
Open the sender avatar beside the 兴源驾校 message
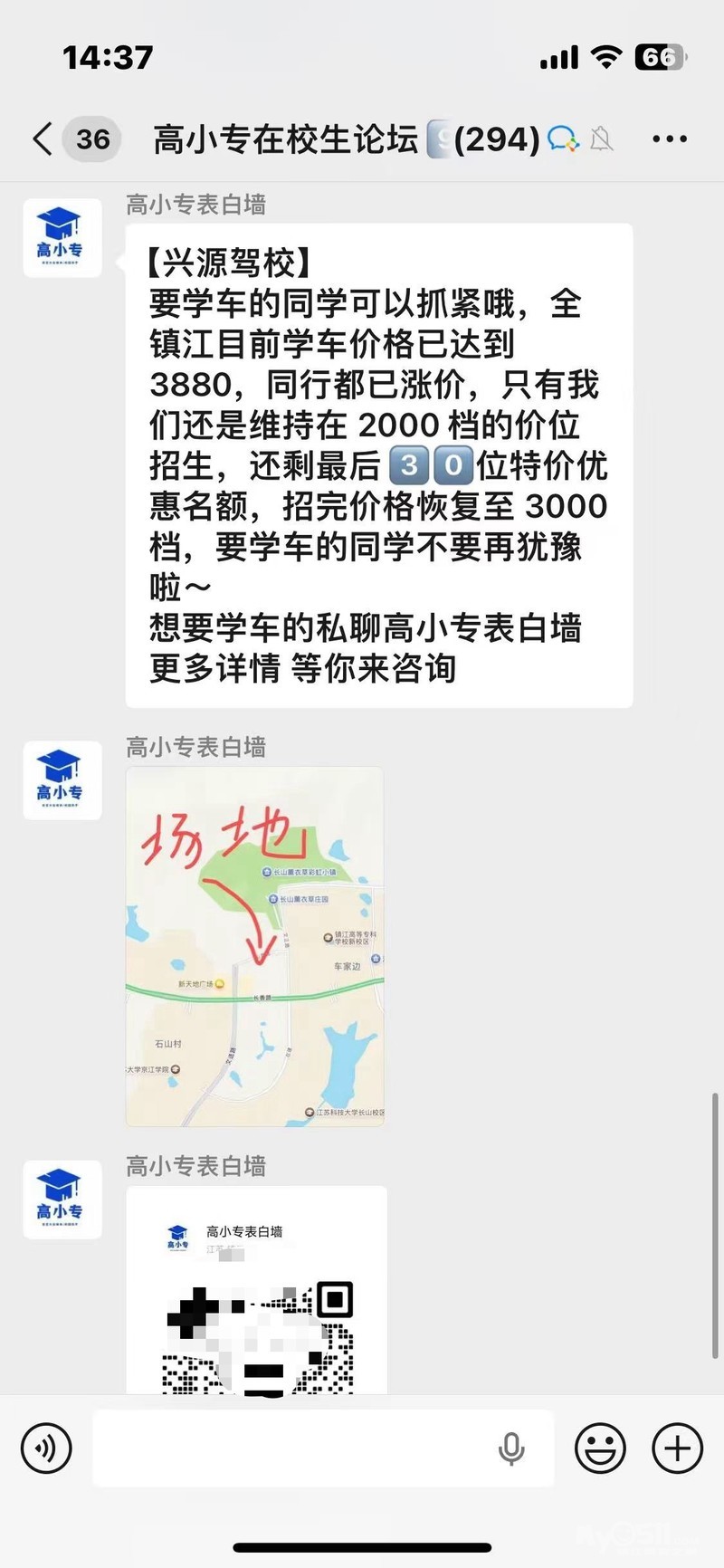(x=62, y=238)
